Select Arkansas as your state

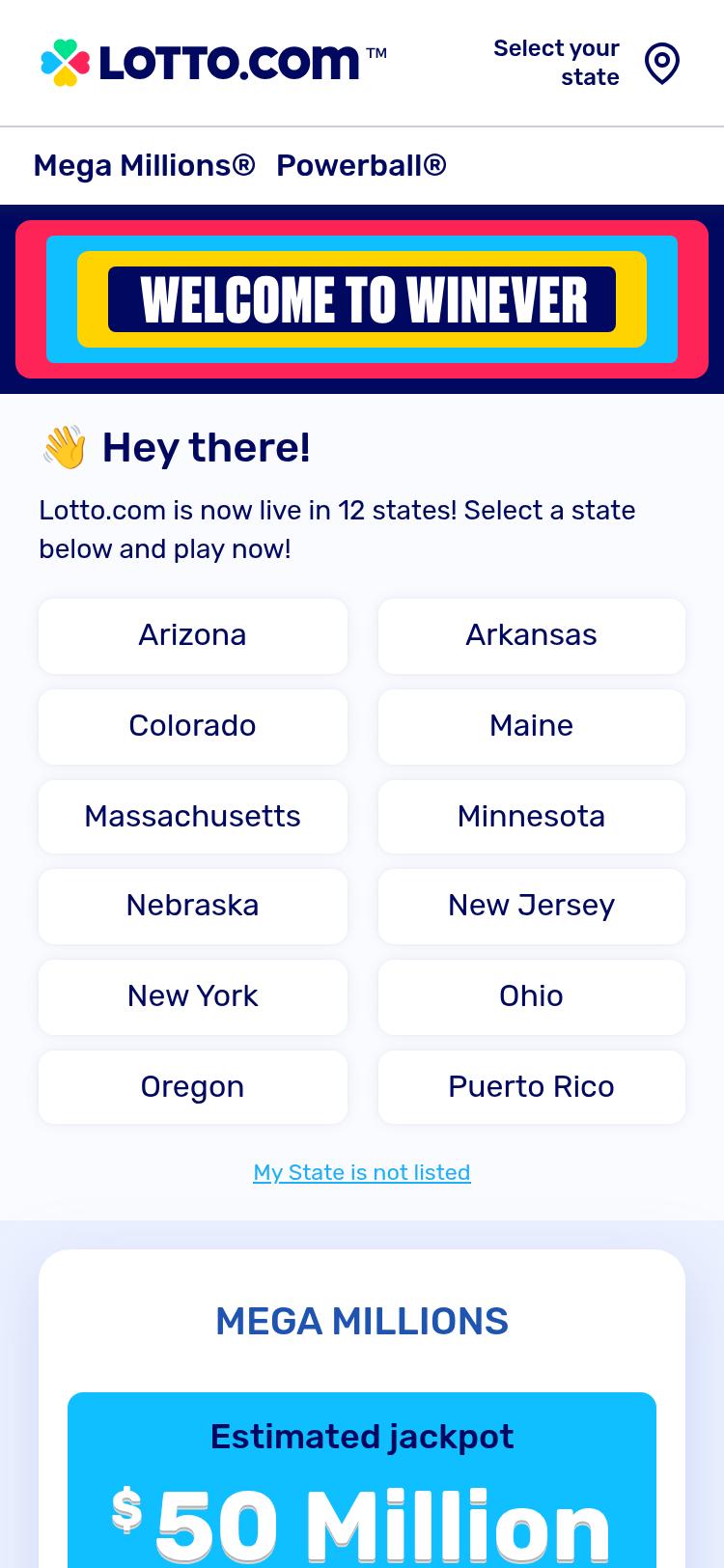pos(531,635)
